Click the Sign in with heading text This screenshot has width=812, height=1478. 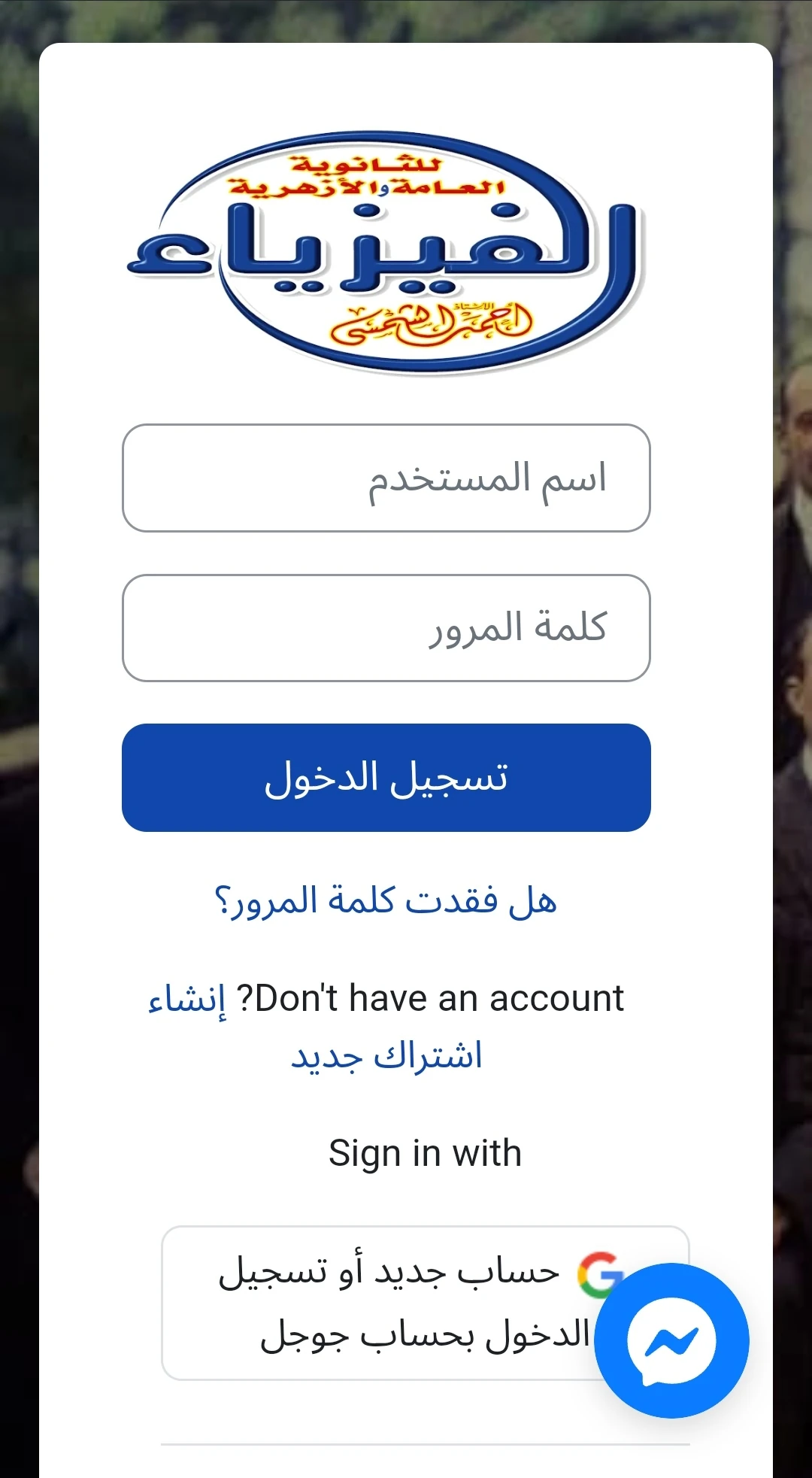click(425, 1151)
